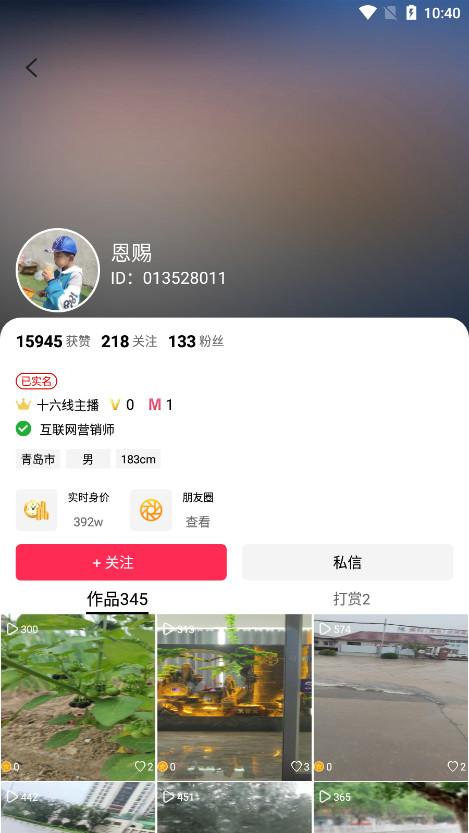Screen dimensions: 469x833
Task: Open the video with 451 views
Action: pyautogui.click(x=234, y=808)
